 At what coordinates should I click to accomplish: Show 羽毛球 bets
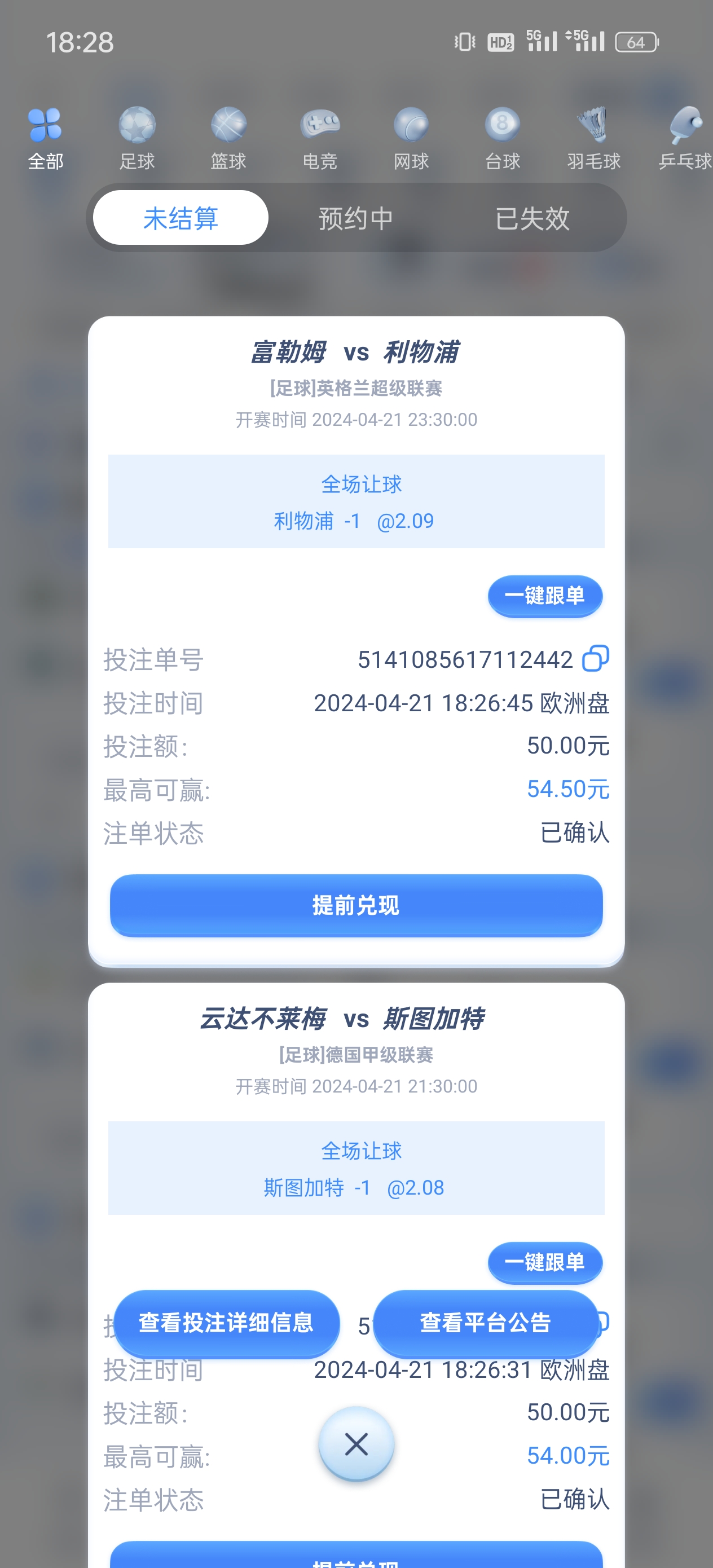593,138
